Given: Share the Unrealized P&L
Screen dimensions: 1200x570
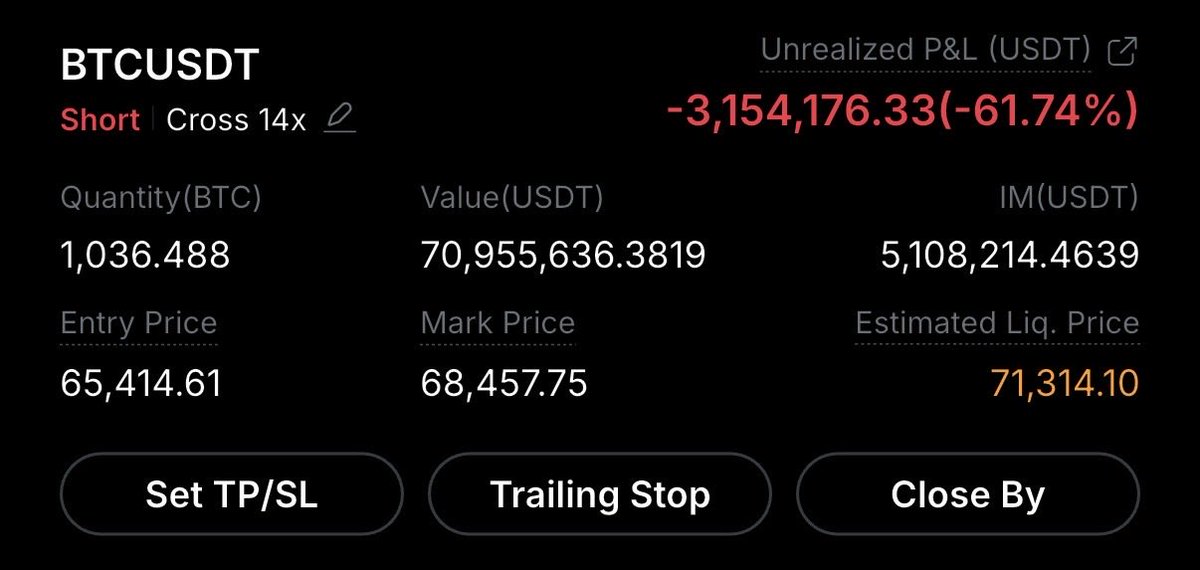Looking at the screenshot, I should [1123, 51].
